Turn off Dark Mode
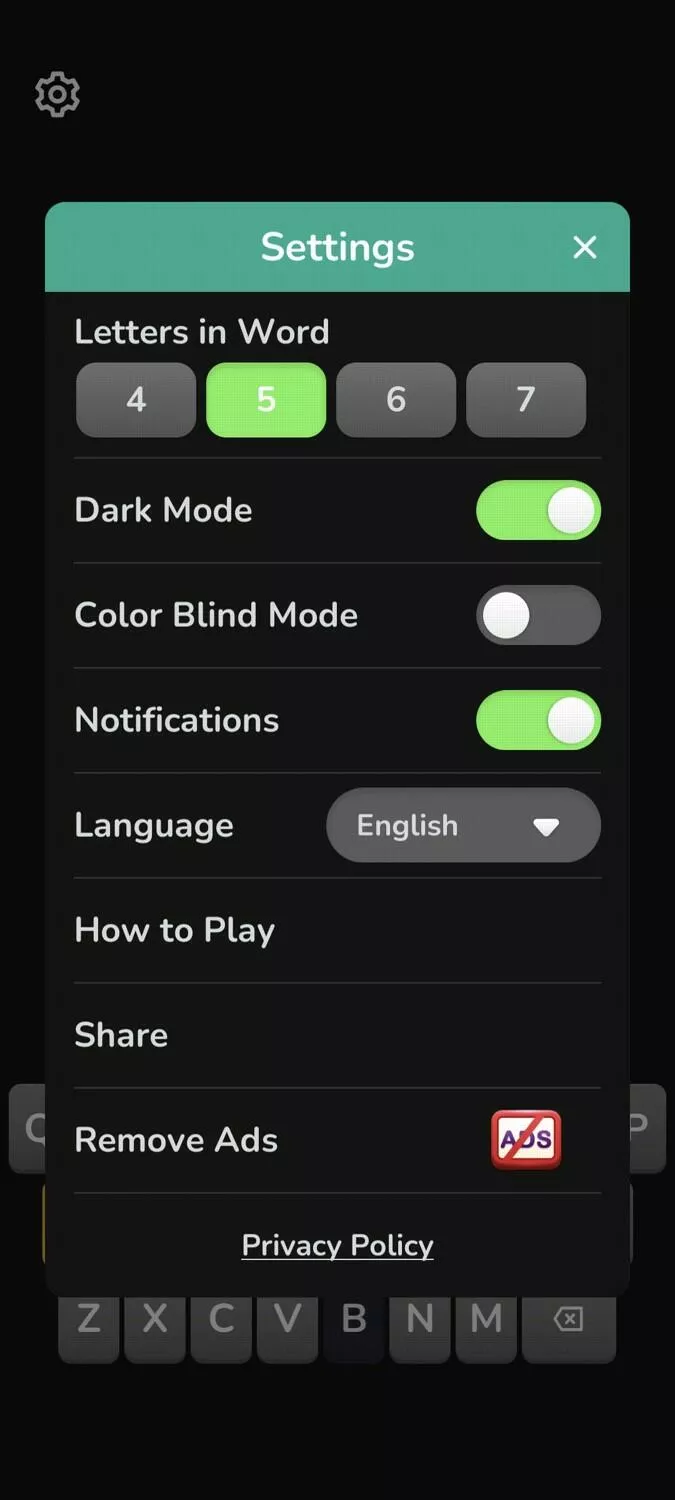This screenshot has height=1500, width=675. coord(538,510)
